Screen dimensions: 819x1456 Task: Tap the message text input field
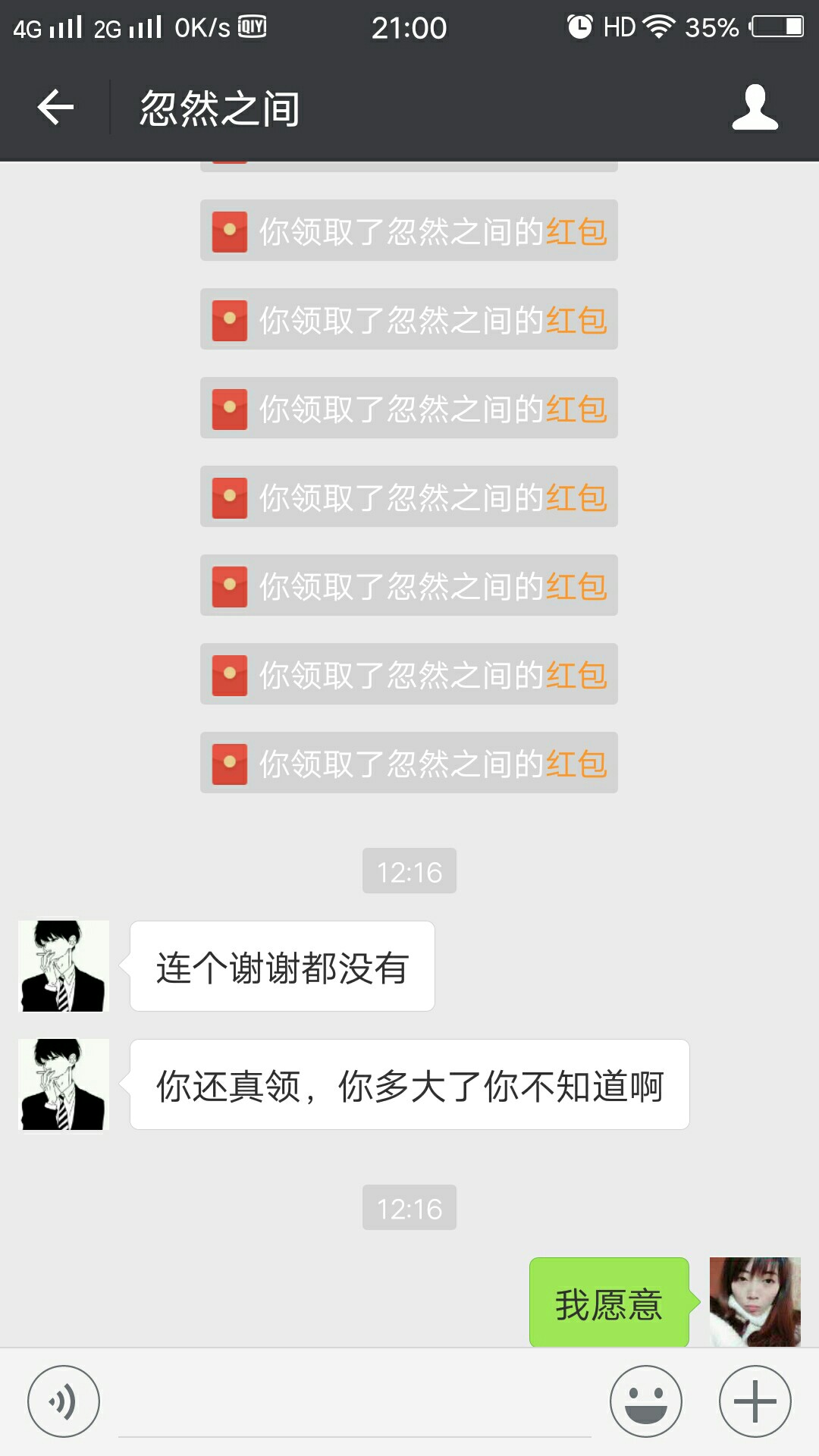355,1403
